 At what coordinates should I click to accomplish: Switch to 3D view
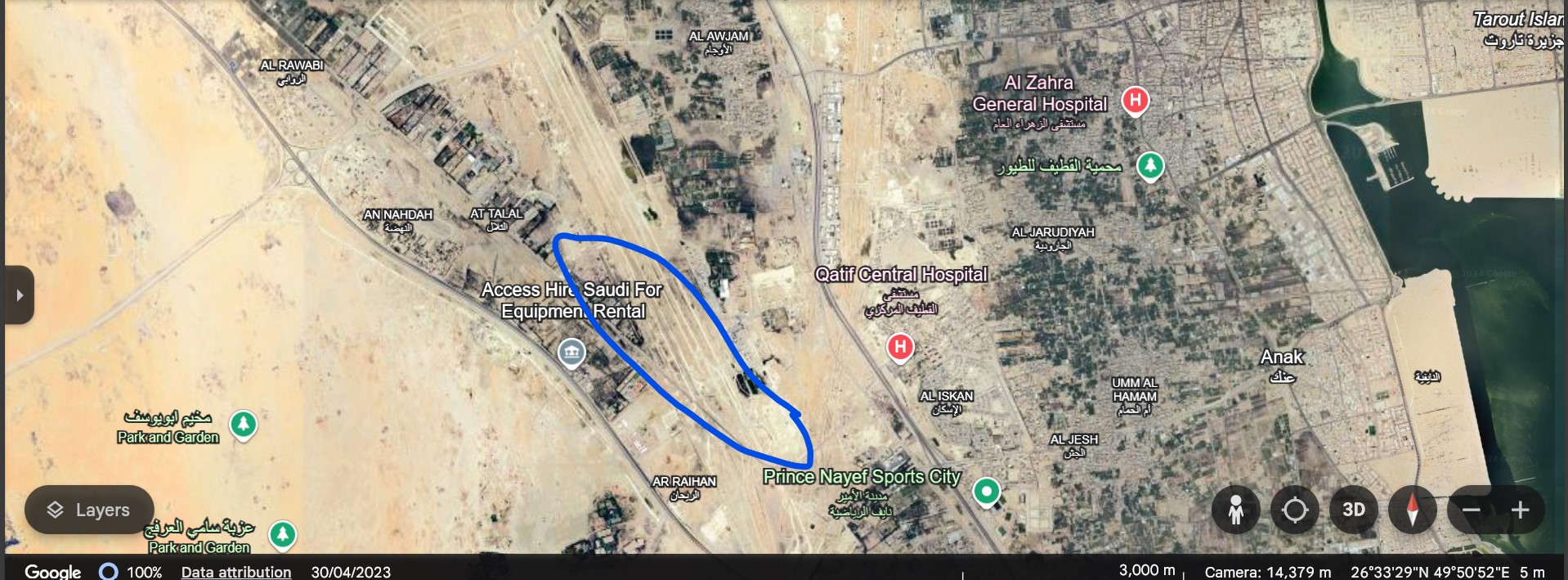[x=1353, y=510]
